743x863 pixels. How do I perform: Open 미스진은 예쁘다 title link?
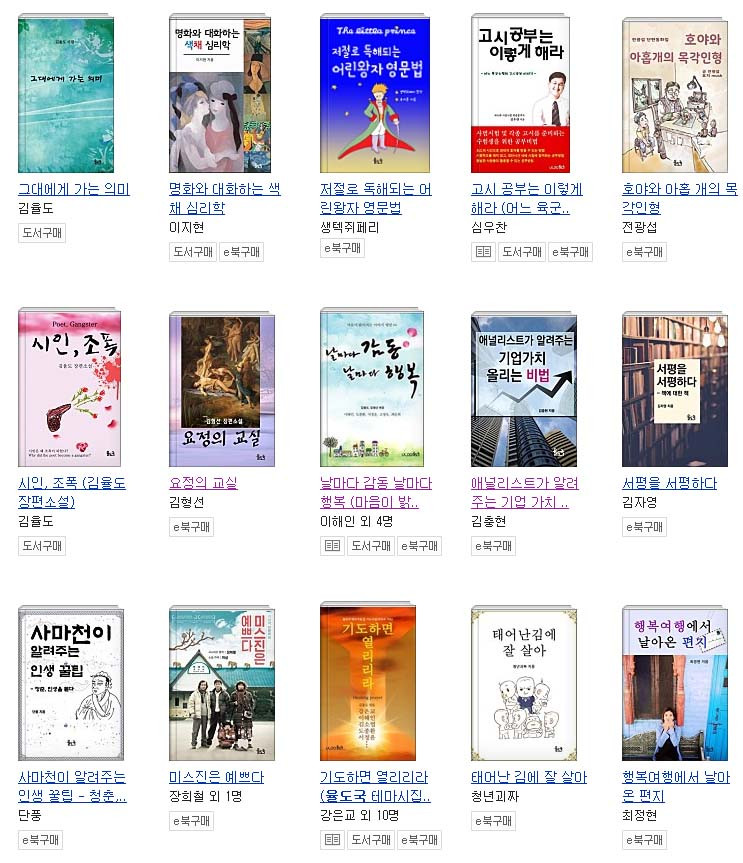point(217,777)
